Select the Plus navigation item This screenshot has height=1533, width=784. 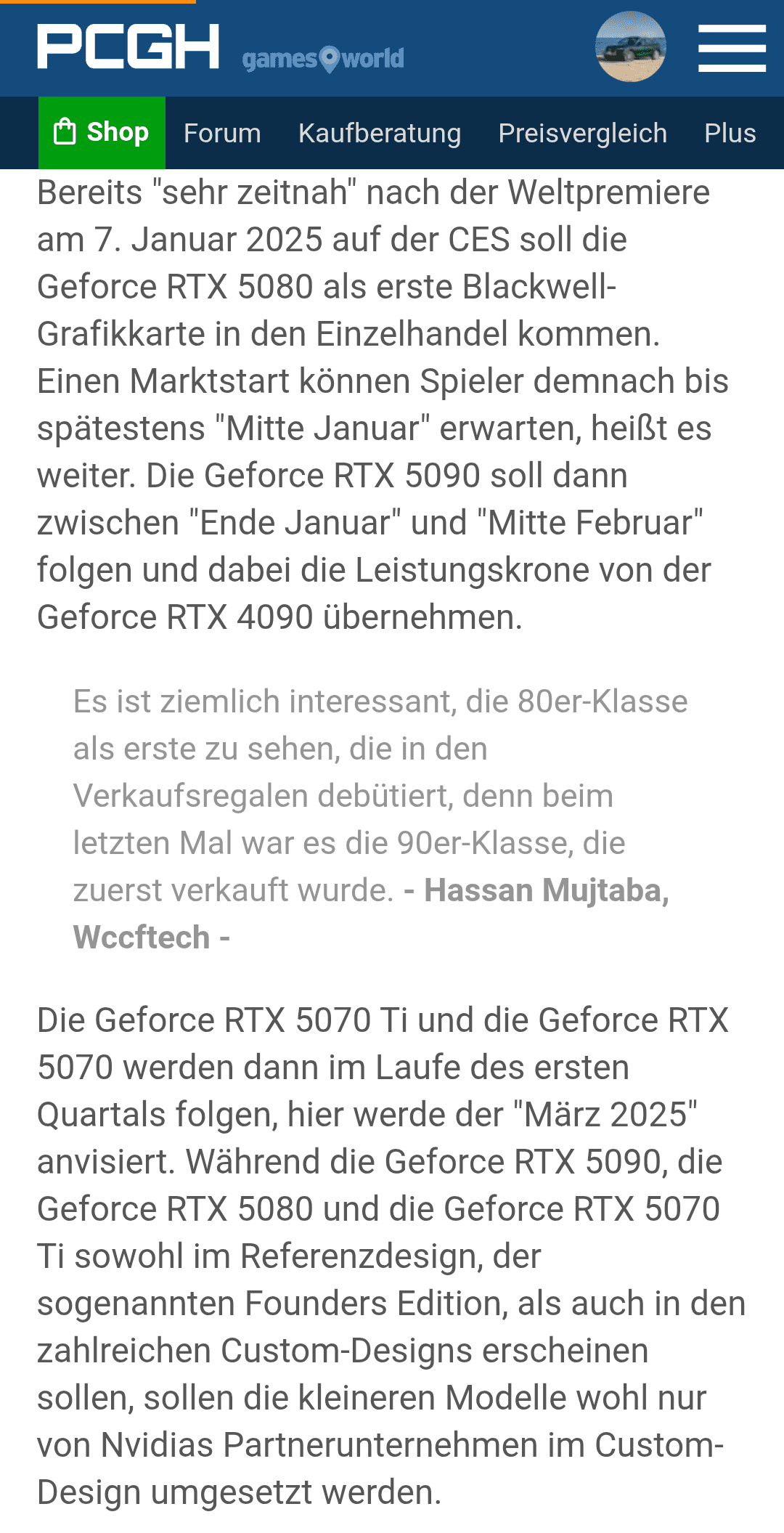click(x=730, y=134)
